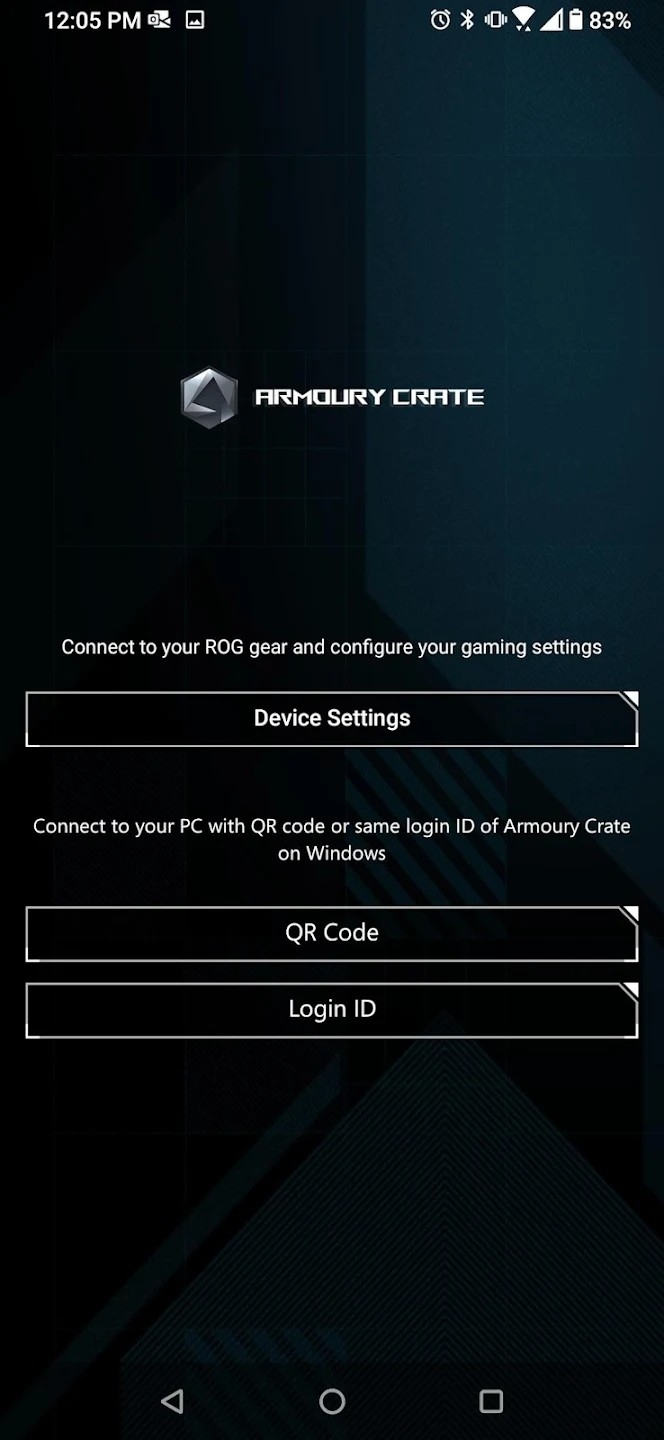This screenshot has height=1440, width=664.
Task: Go back using the system back button
Action: click(172, 1401)
